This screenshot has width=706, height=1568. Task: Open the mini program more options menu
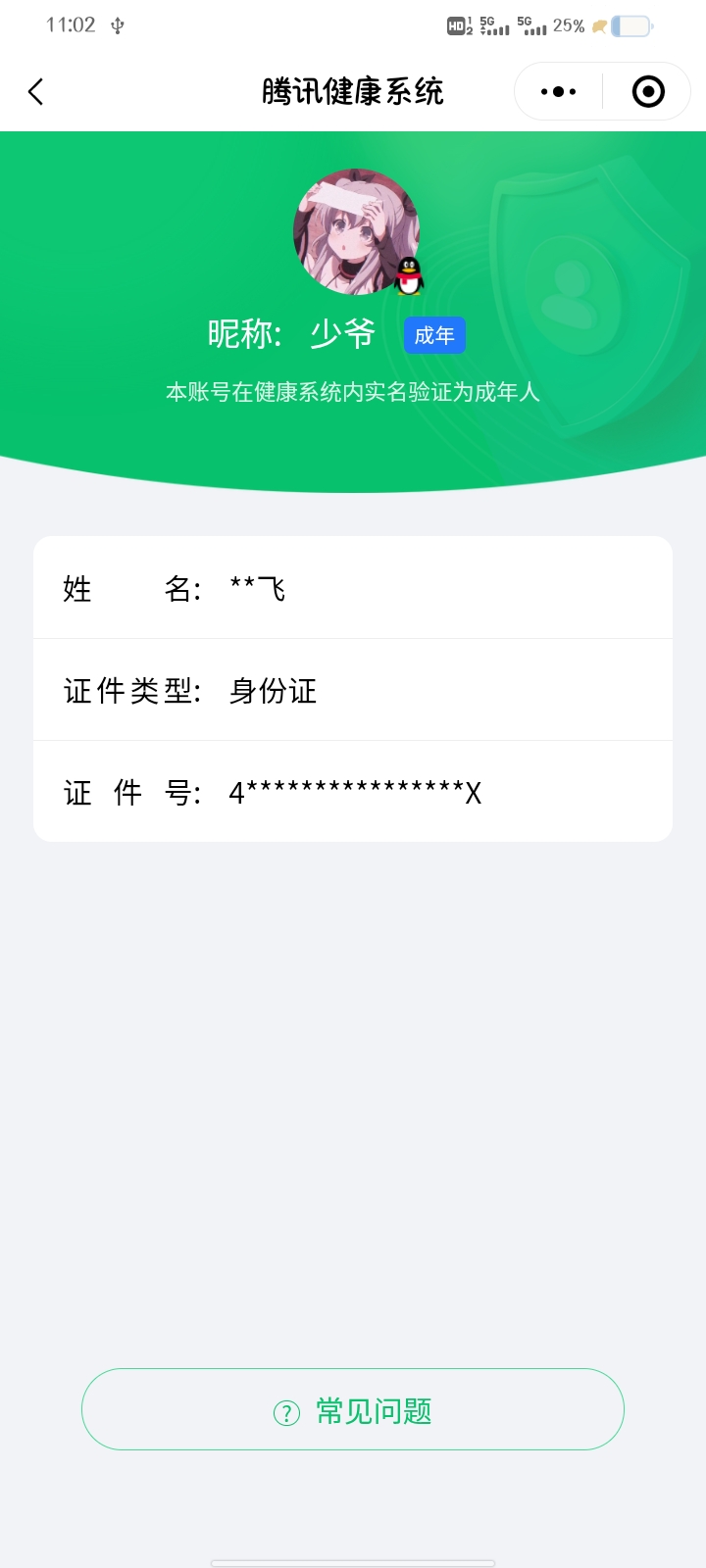click(559, 92)
